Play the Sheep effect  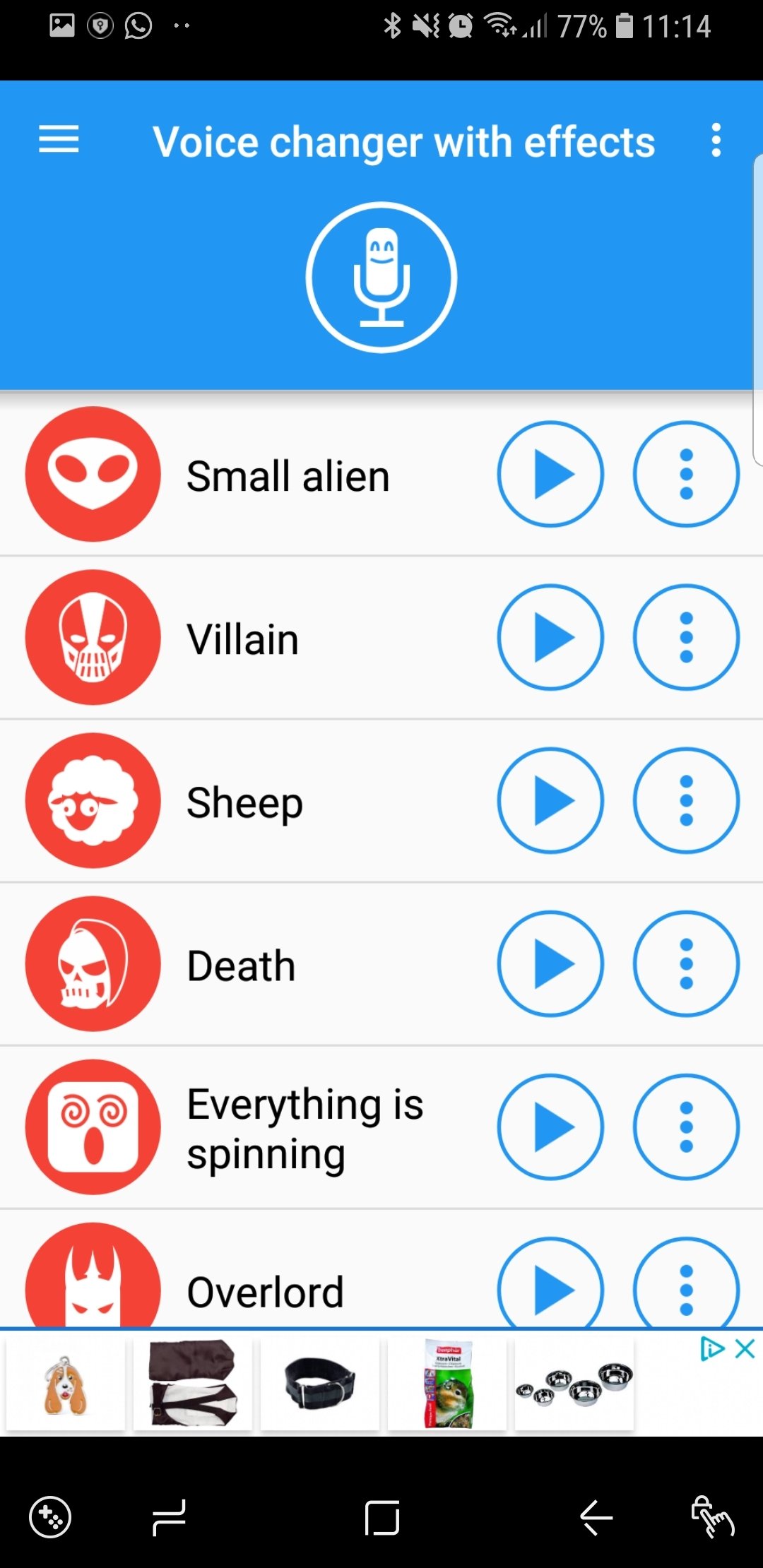[550, 800]
